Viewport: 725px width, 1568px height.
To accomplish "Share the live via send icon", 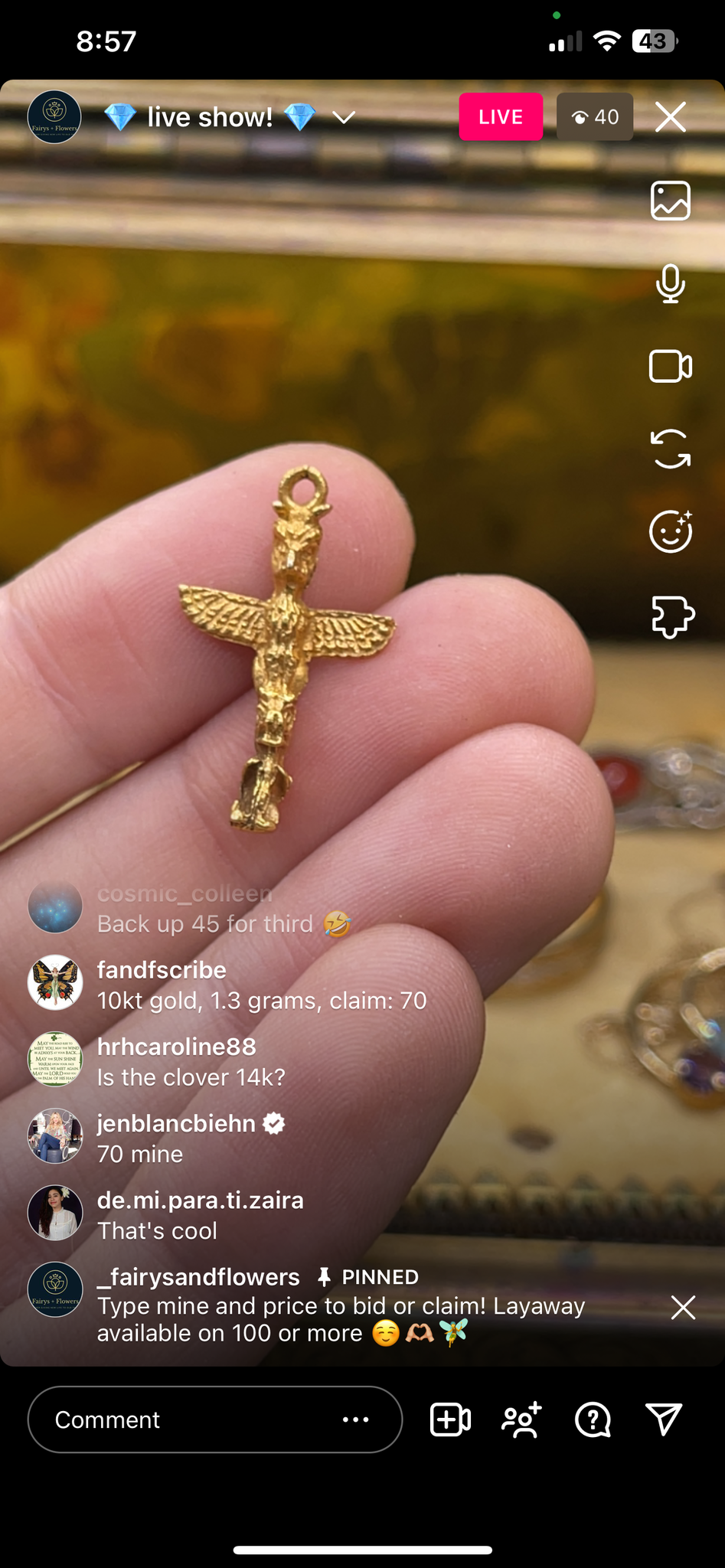I will (663, 1419).
